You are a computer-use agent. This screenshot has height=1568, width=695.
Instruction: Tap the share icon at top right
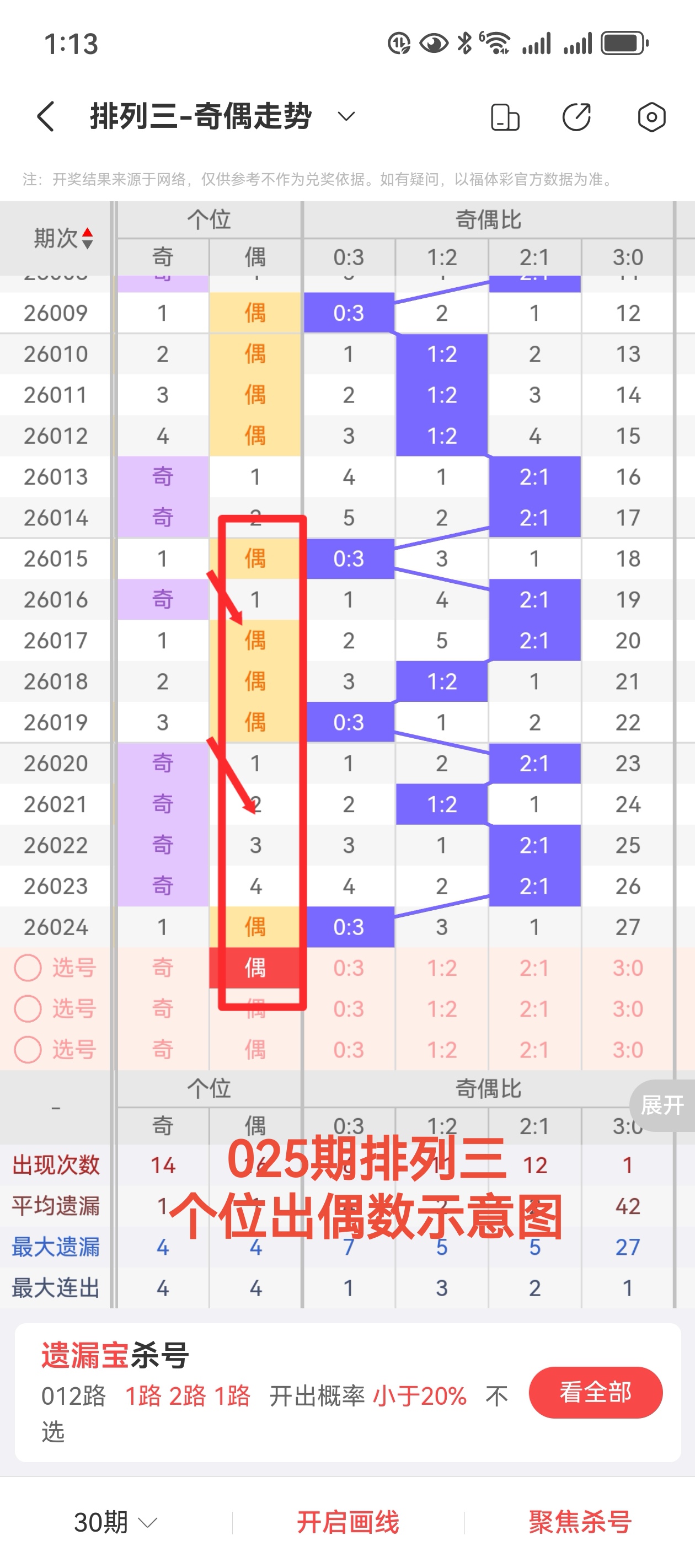[576, 117]
